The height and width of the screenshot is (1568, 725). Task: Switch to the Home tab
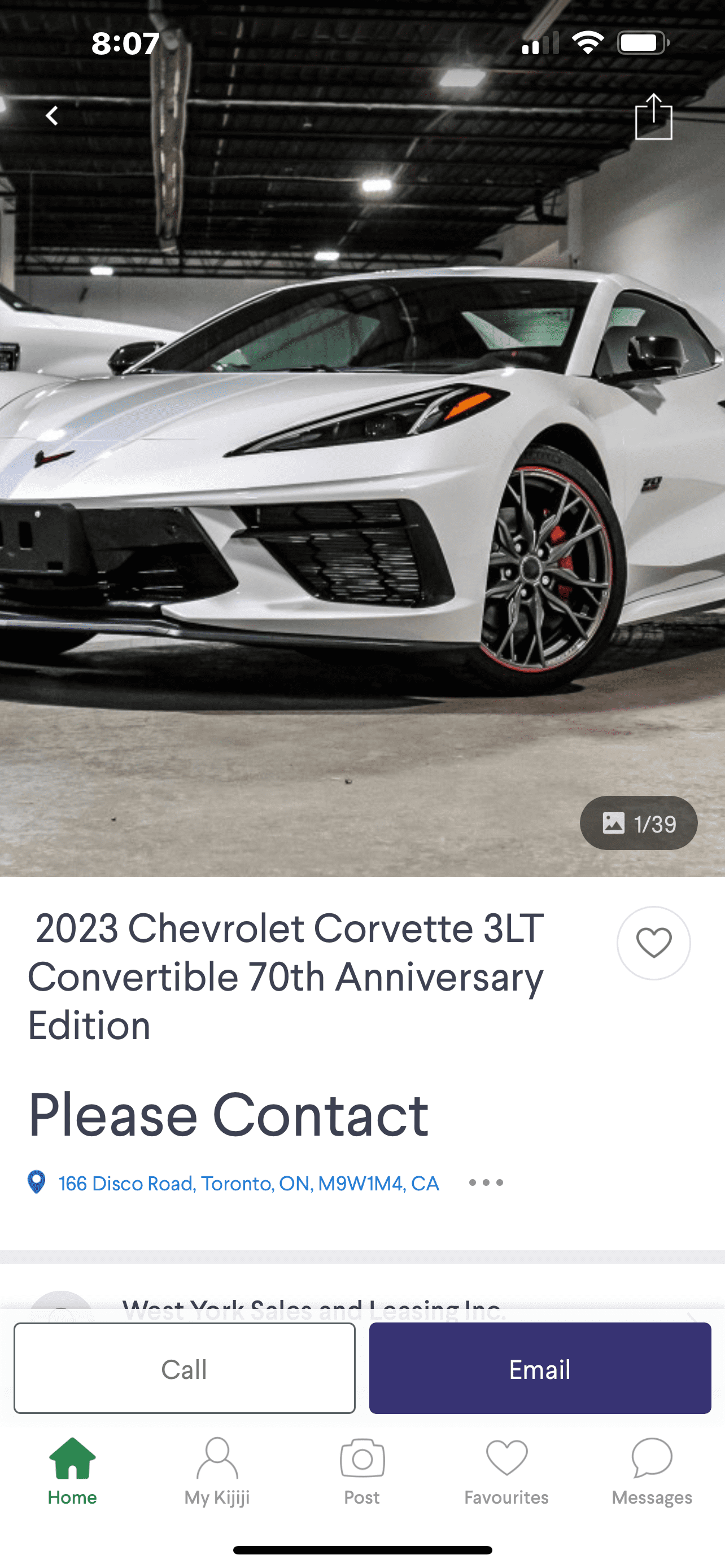coord(72,1470)
